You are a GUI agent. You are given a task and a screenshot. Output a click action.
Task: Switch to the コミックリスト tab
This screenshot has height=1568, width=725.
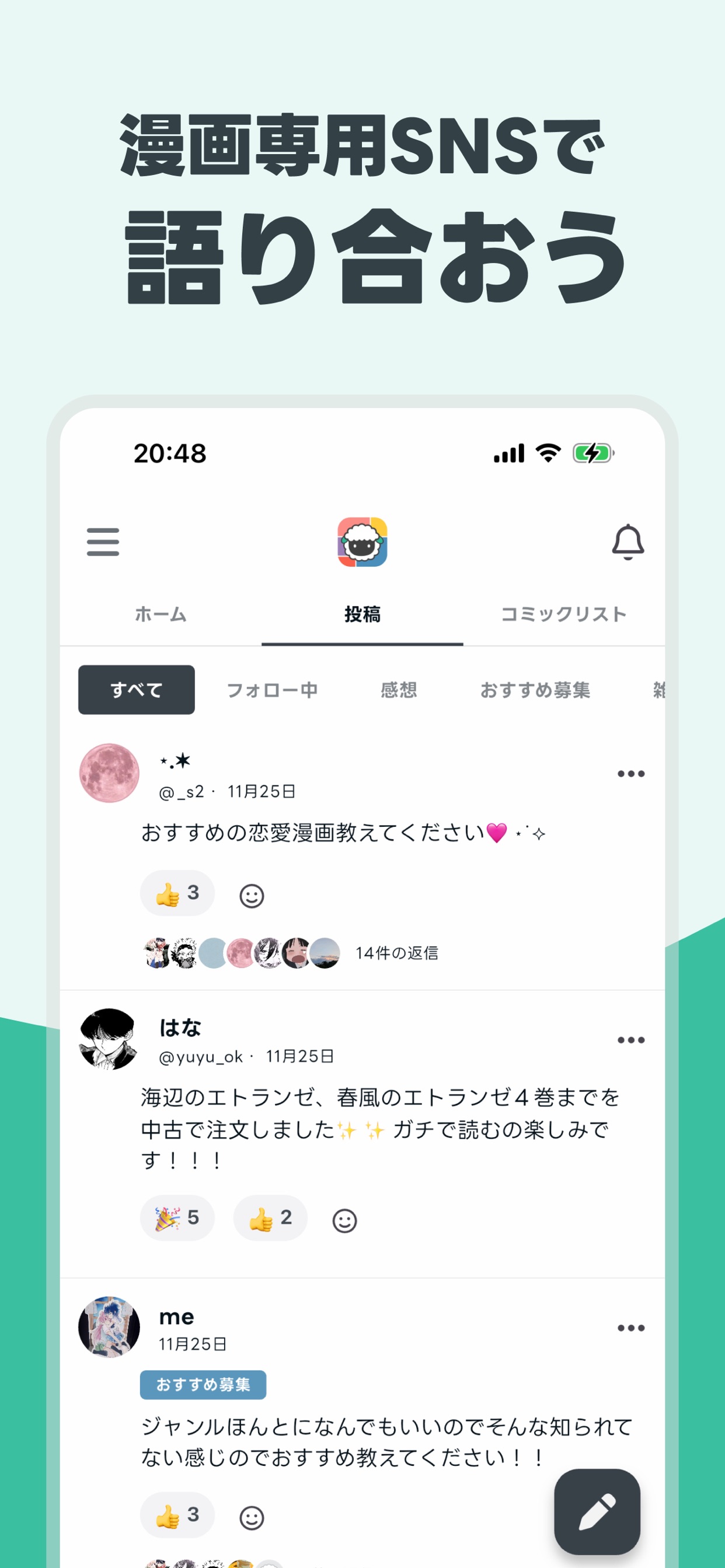click(563, 614)
